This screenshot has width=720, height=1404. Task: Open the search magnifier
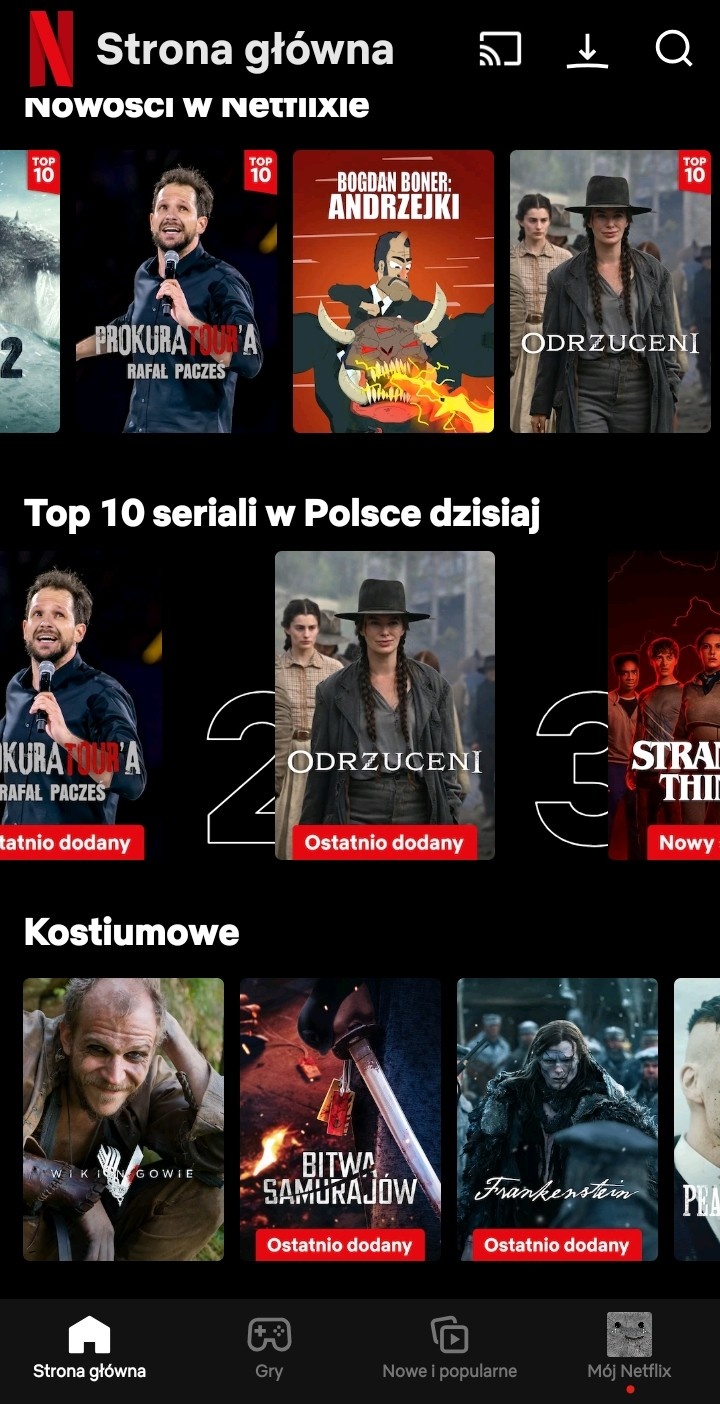674,48
